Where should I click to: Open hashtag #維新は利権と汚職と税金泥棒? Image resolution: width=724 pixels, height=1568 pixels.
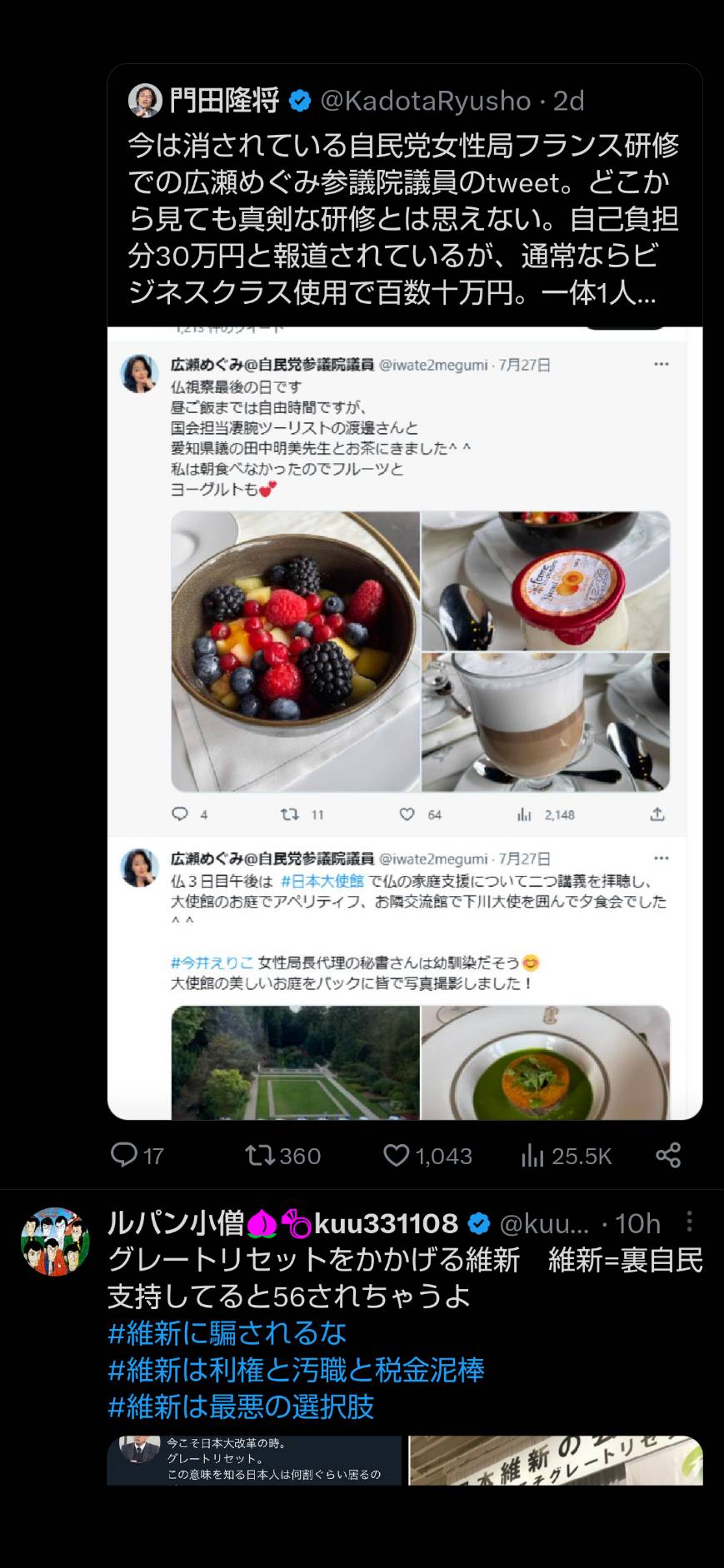point(296,1370)
